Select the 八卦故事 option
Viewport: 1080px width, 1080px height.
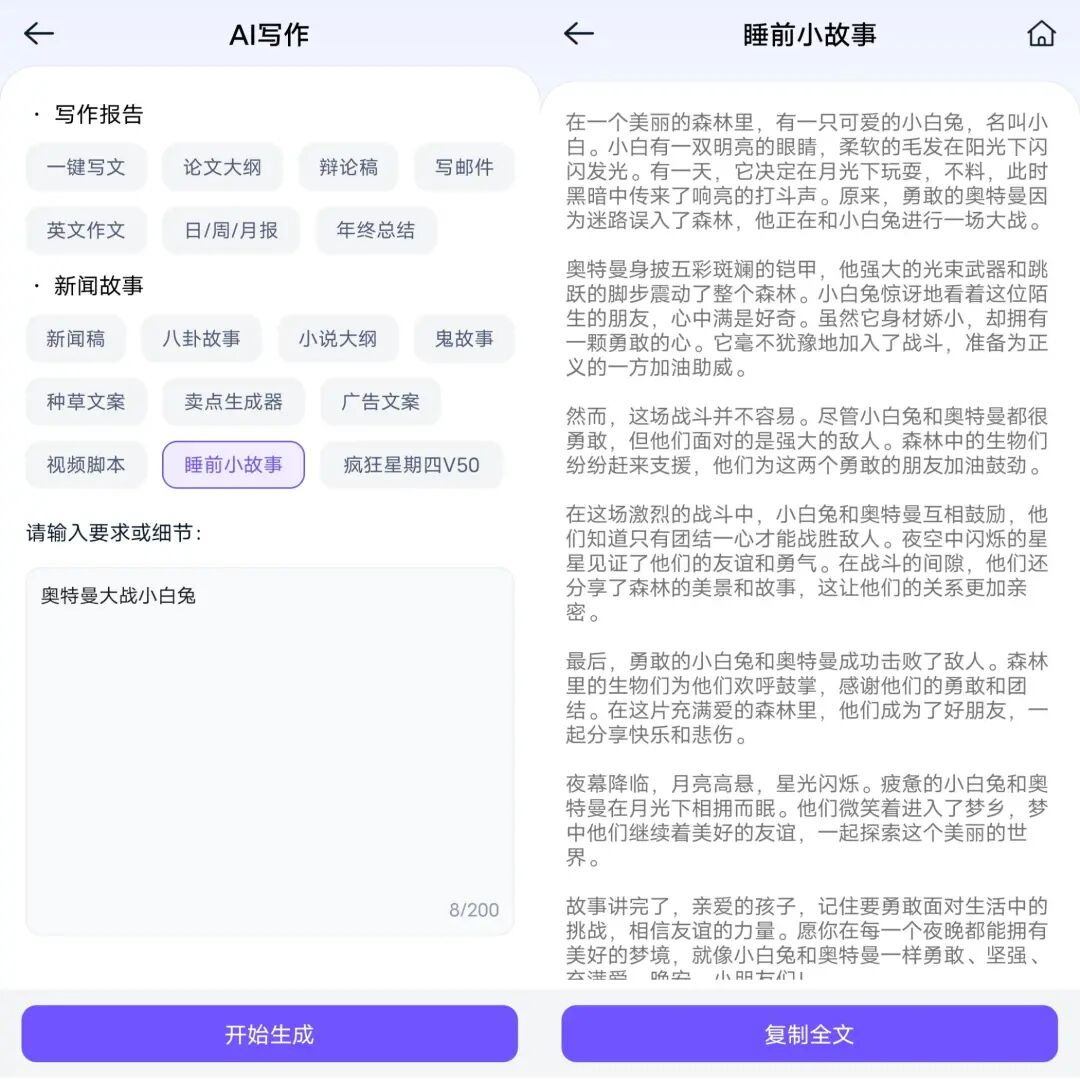(201, 339)
